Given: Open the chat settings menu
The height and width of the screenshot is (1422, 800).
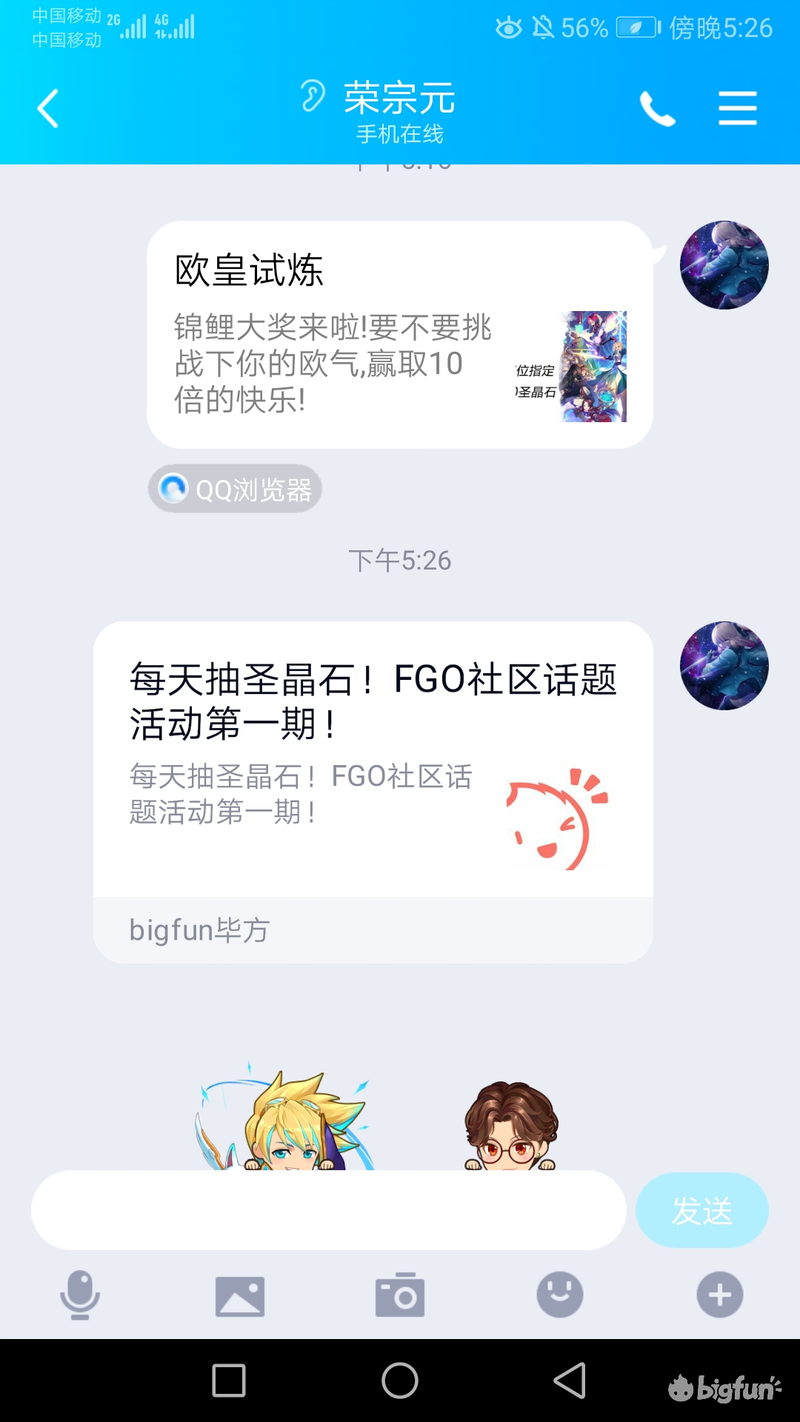Looking at the screenshot, I should (x=737, y=108).
